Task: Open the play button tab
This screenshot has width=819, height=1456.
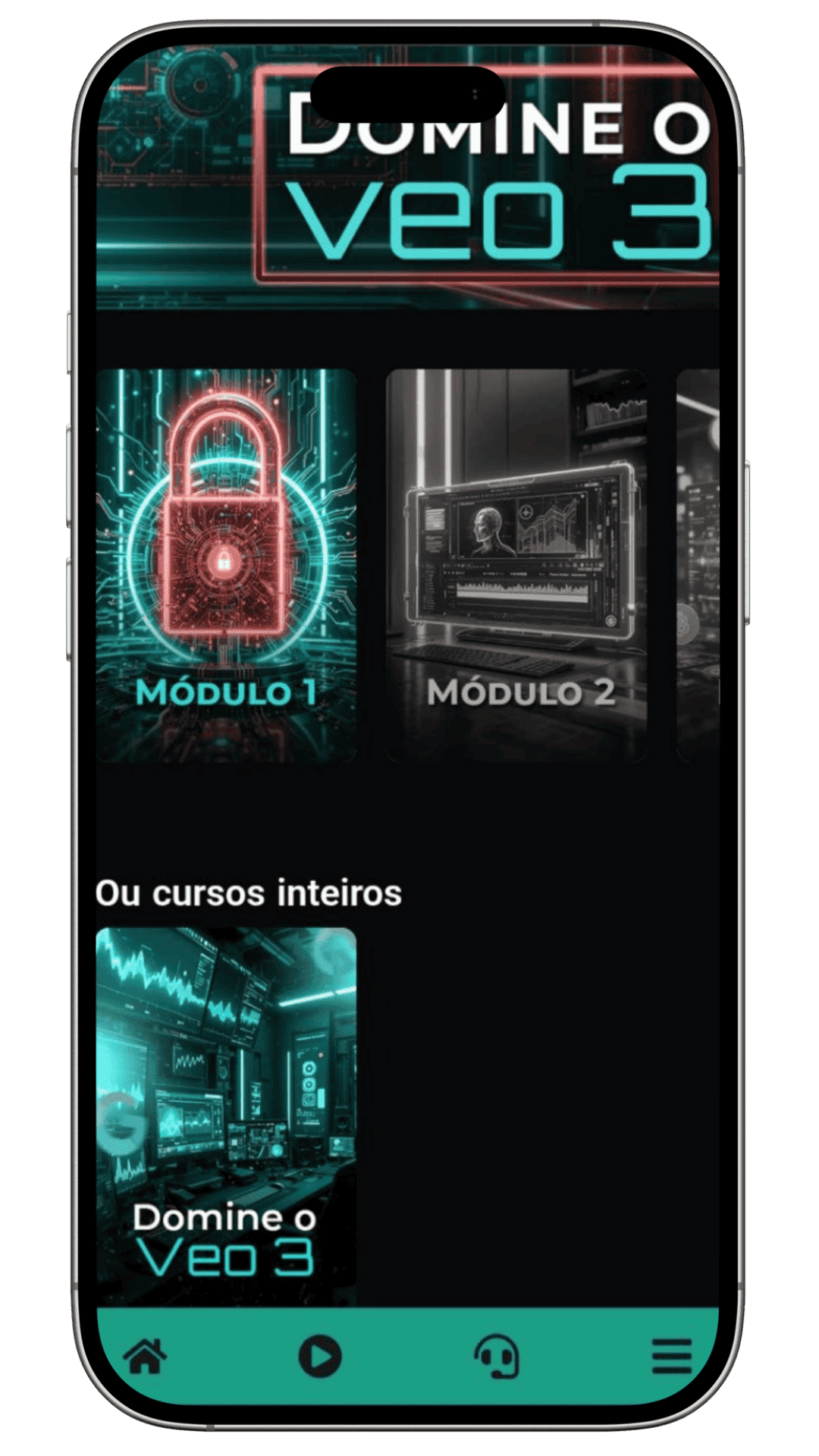Action: coord(320,1357)
